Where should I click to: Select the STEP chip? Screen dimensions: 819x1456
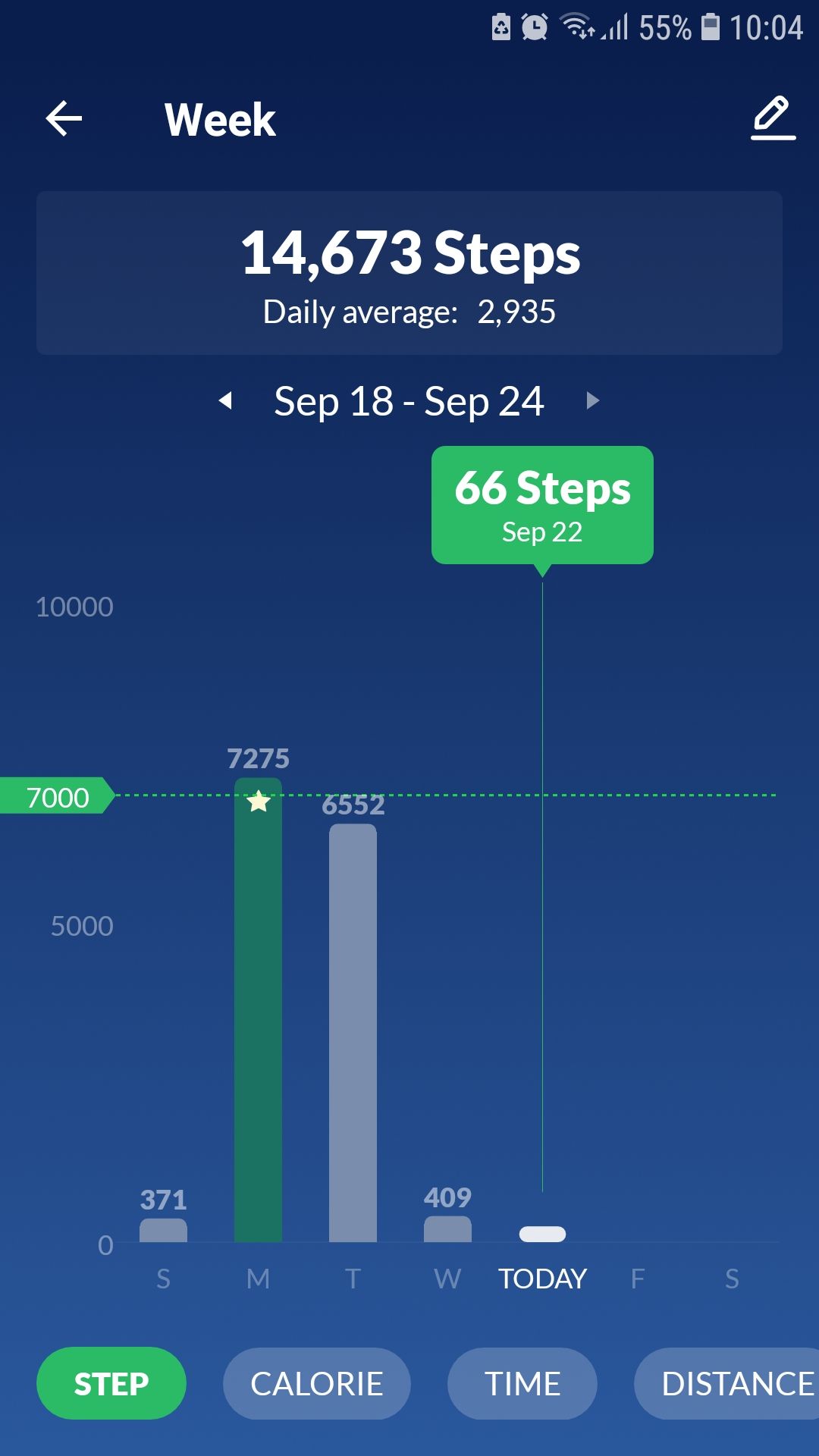(x=111, y=1383)
